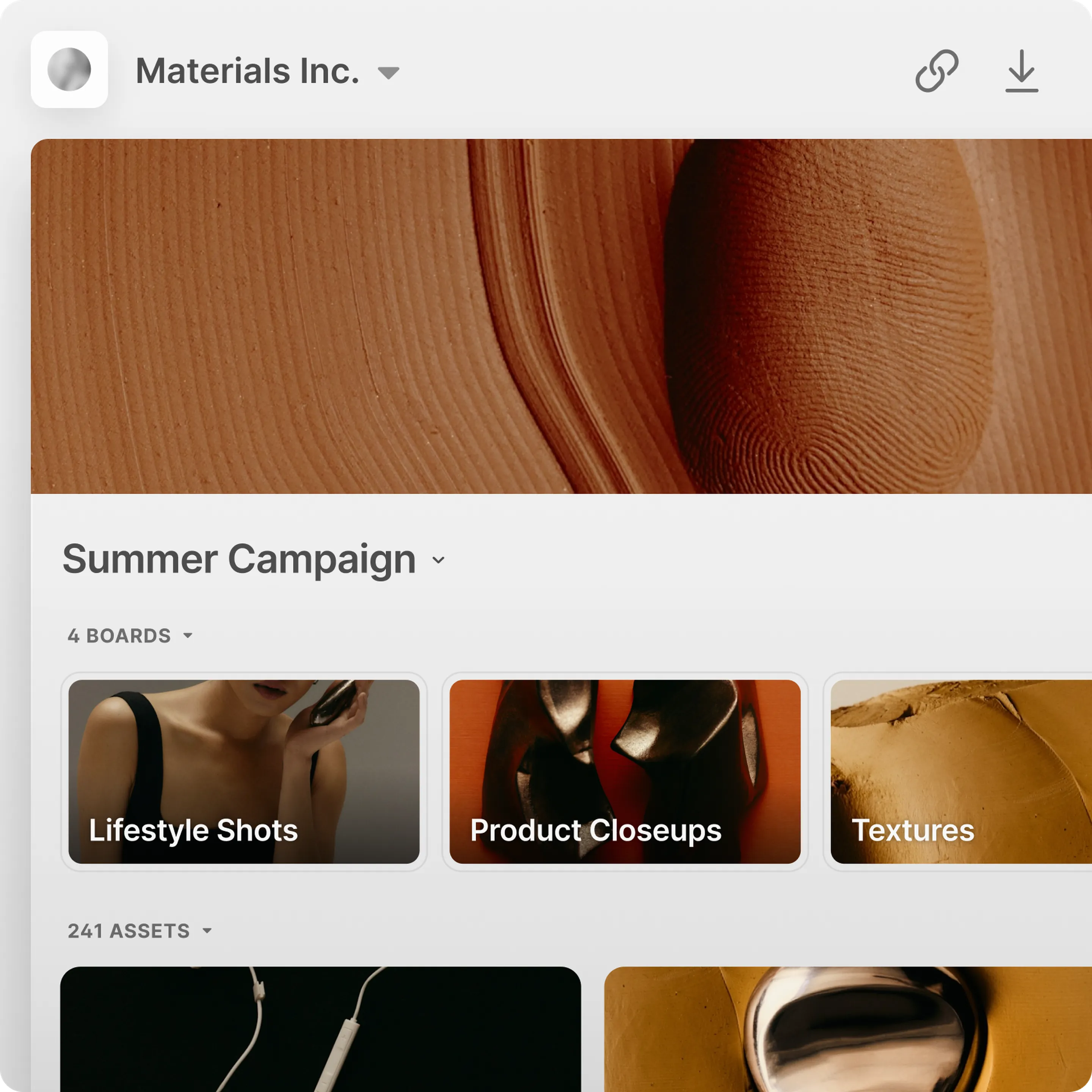Open the Summer Campaign dropdown

[439, 560]
